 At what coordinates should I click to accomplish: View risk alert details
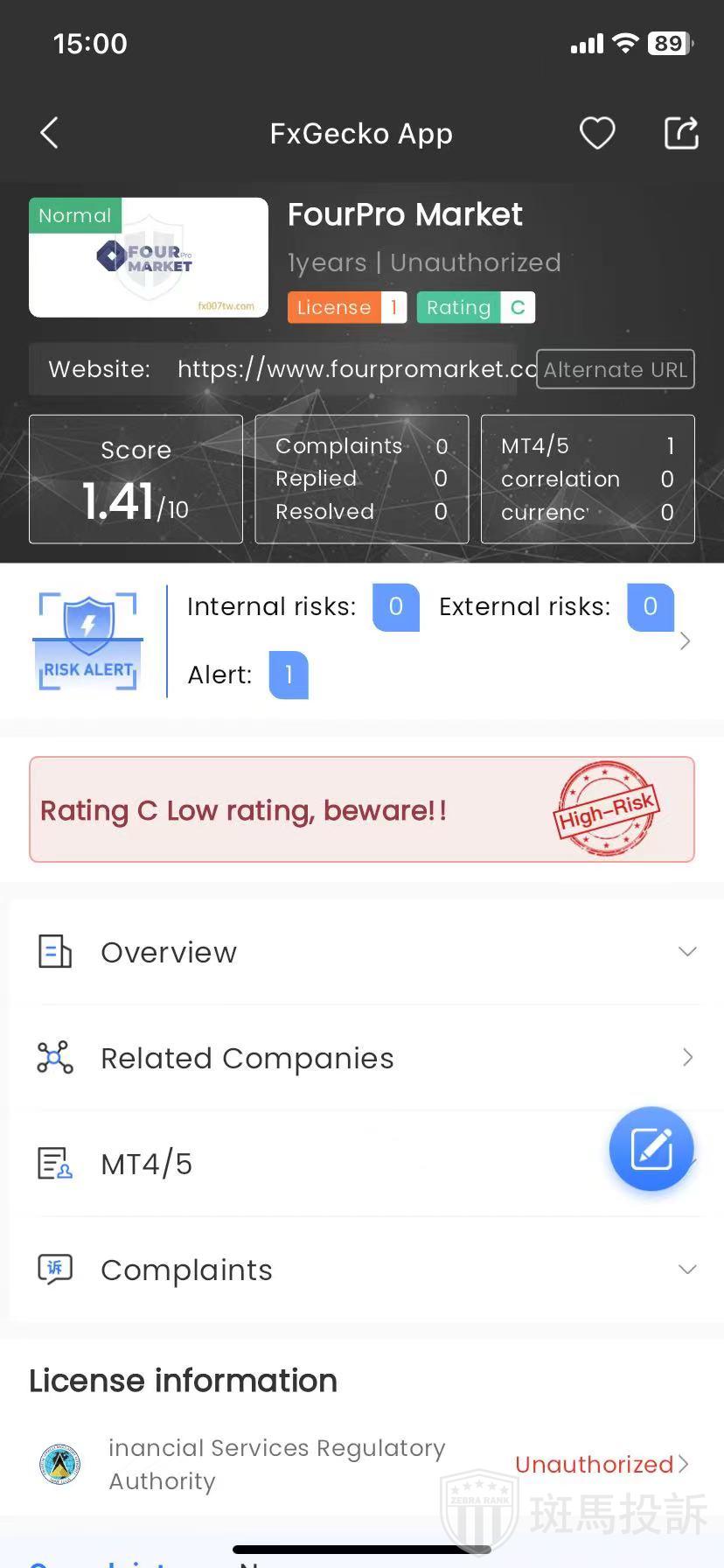click(685, 641)
